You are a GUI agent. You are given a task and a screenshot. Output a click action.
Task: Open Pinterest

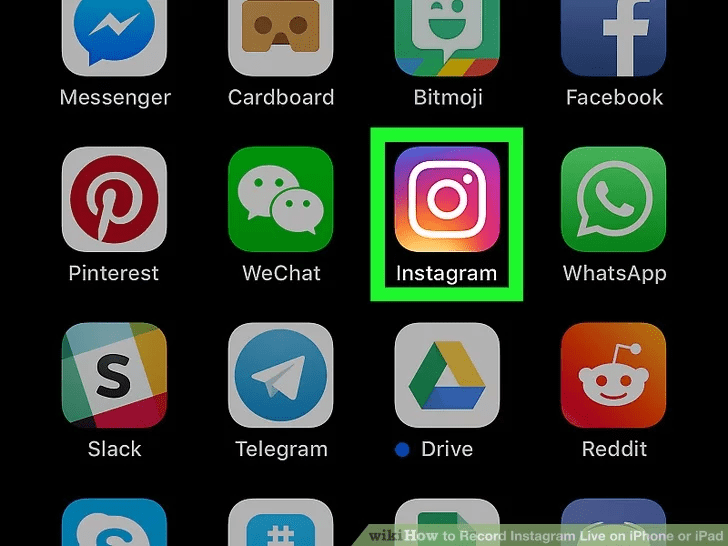coord(113,200)
